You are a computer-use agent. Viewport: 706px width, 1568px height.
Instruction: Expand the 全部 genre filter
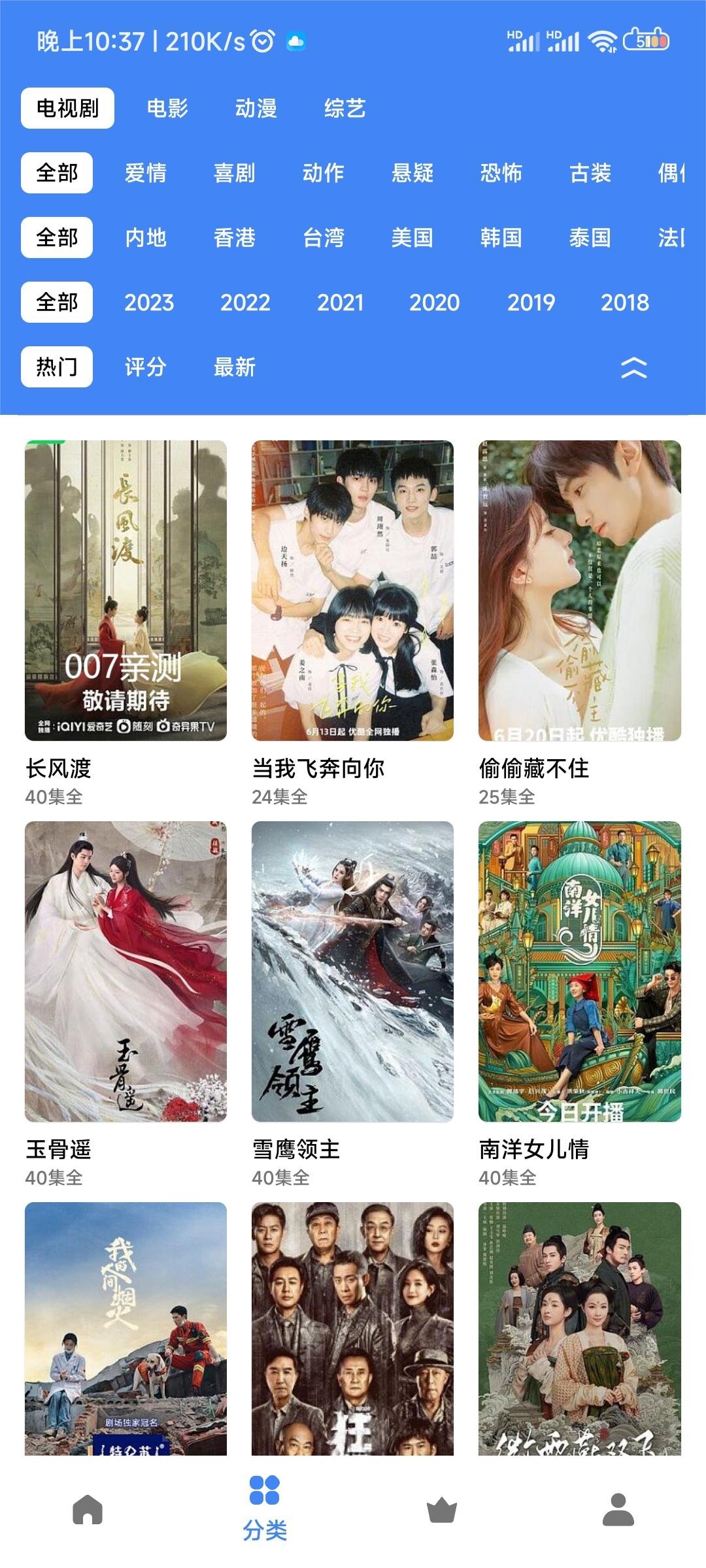56,173
